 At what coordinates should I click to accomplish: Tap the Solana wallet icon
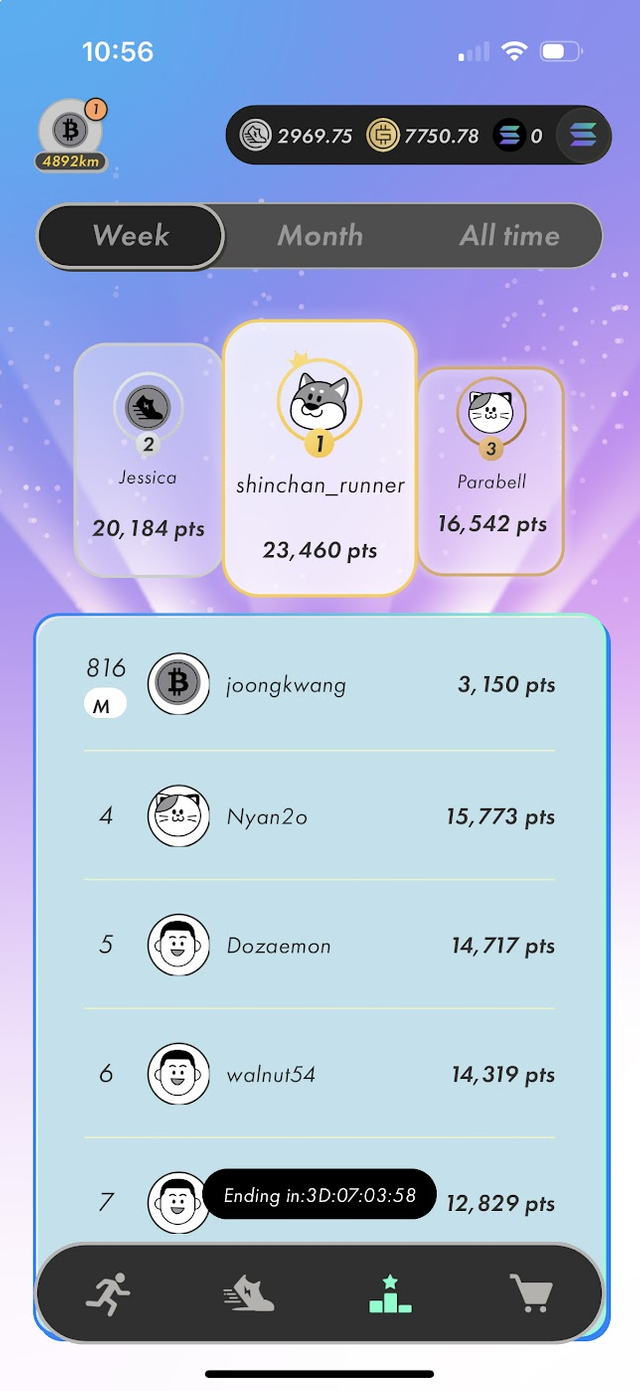point(583,135)
